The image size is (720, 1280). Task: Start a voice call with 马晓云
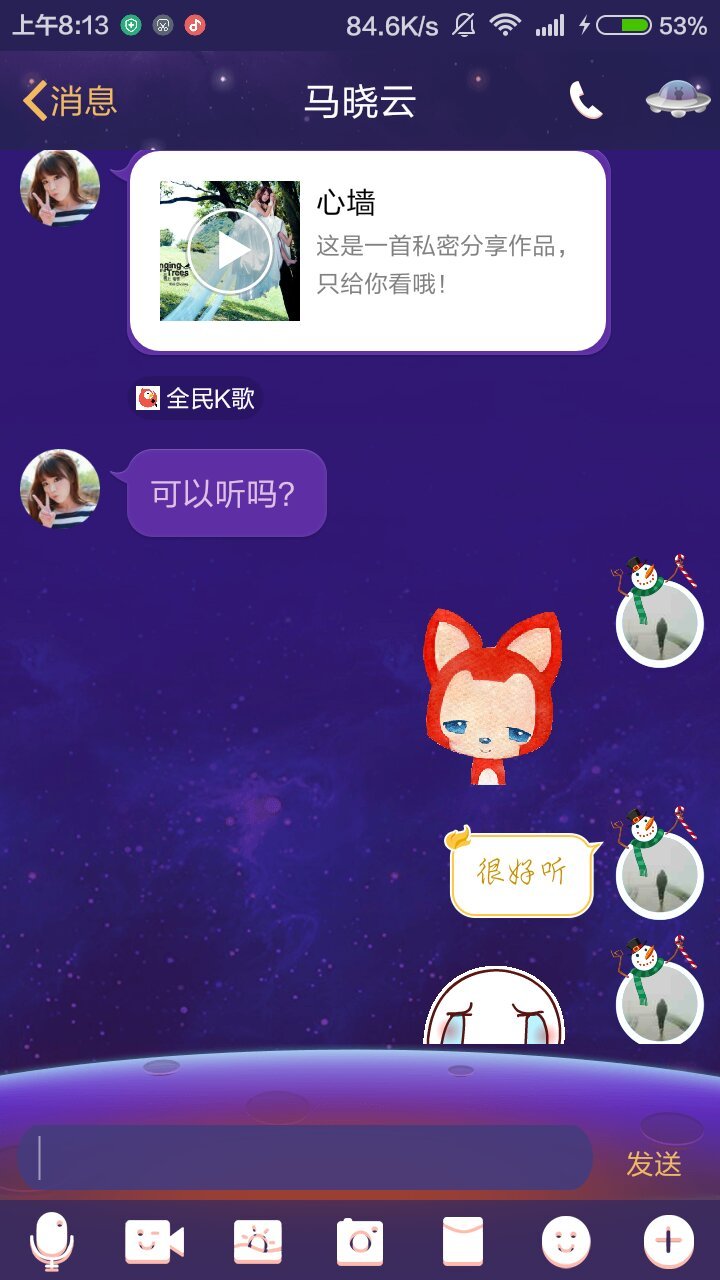pos(586,100)
